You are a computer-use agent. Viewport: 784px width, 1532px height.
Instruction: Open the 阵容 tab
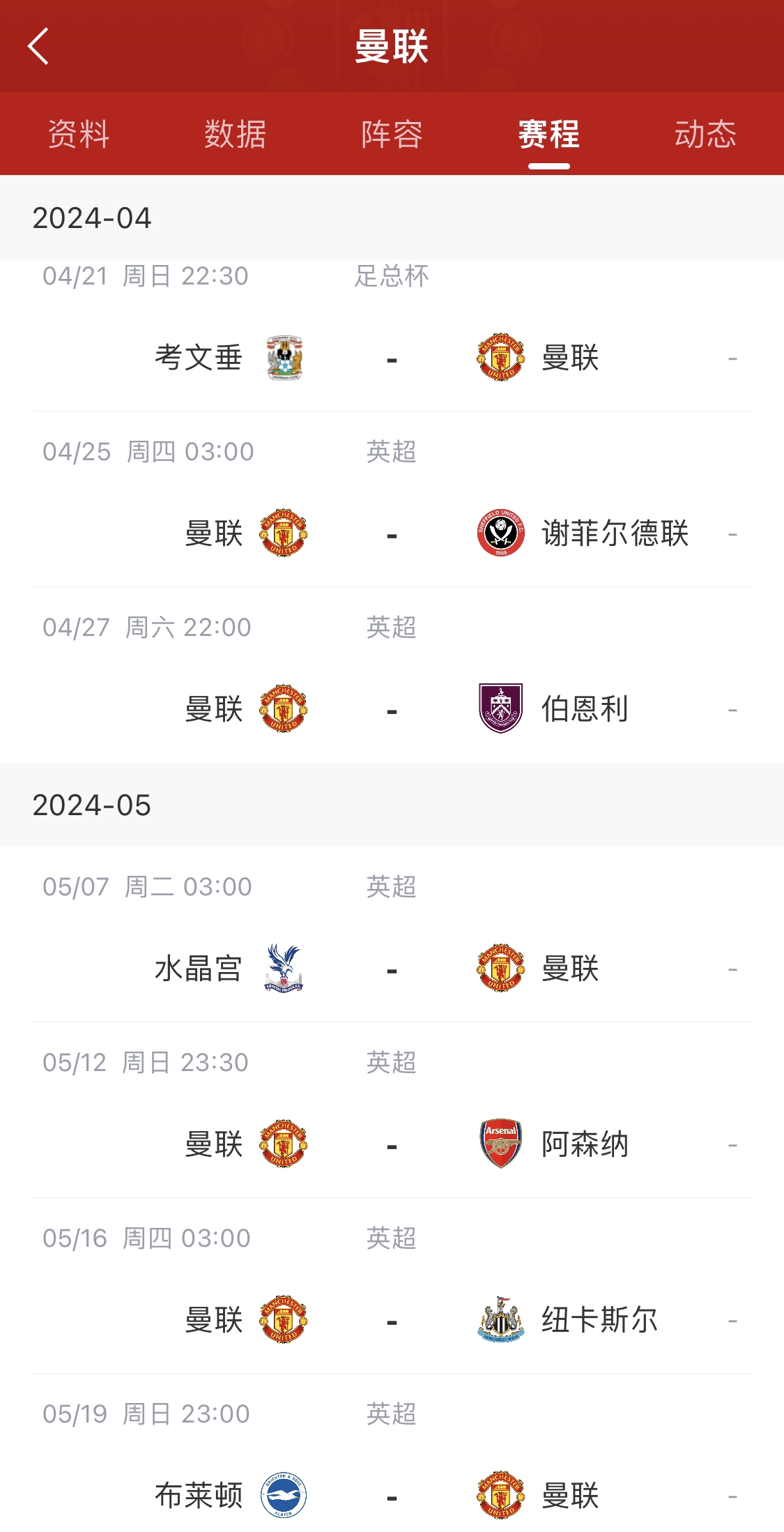click(392, 134)
